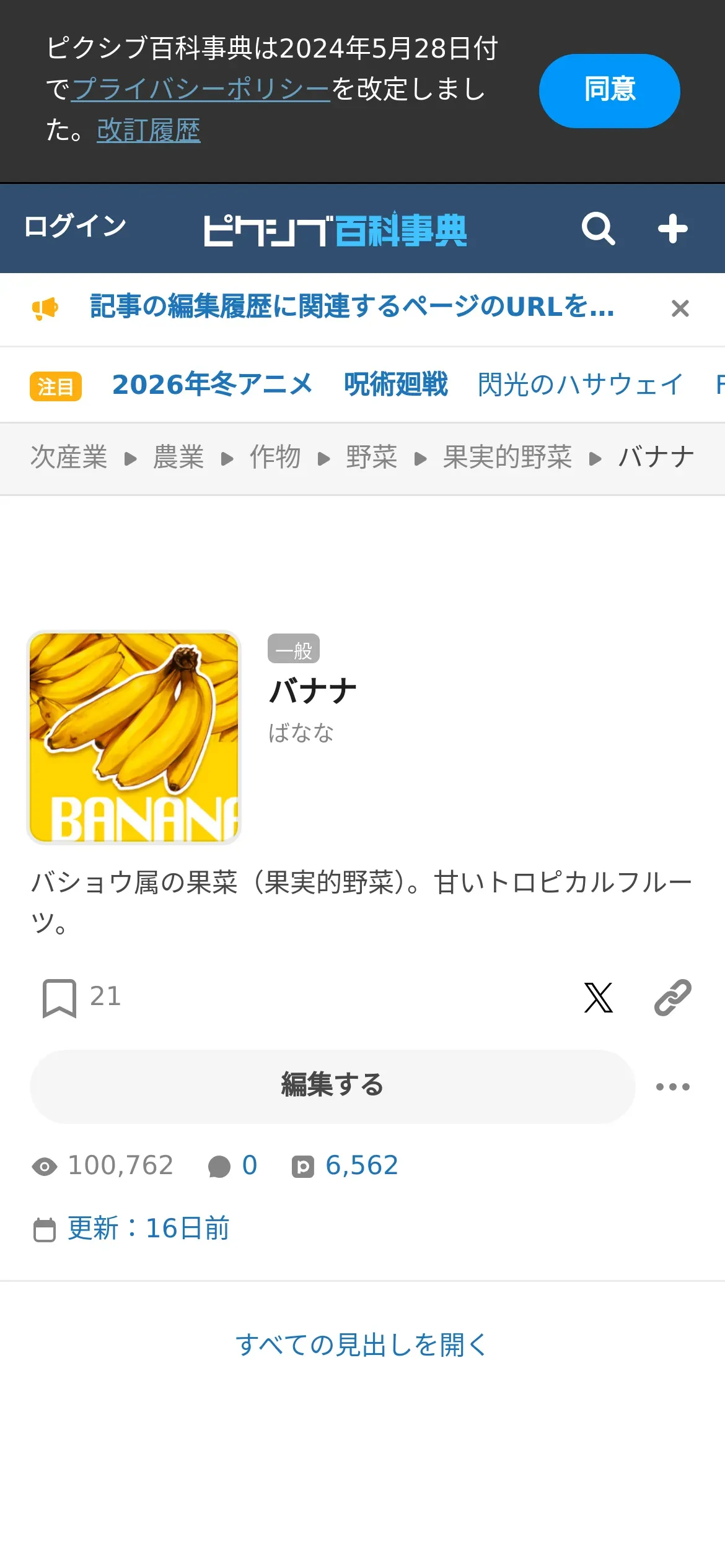This screenshot has height=1568, width=725.
Task: Copy the article link
Action: point(672,998)
